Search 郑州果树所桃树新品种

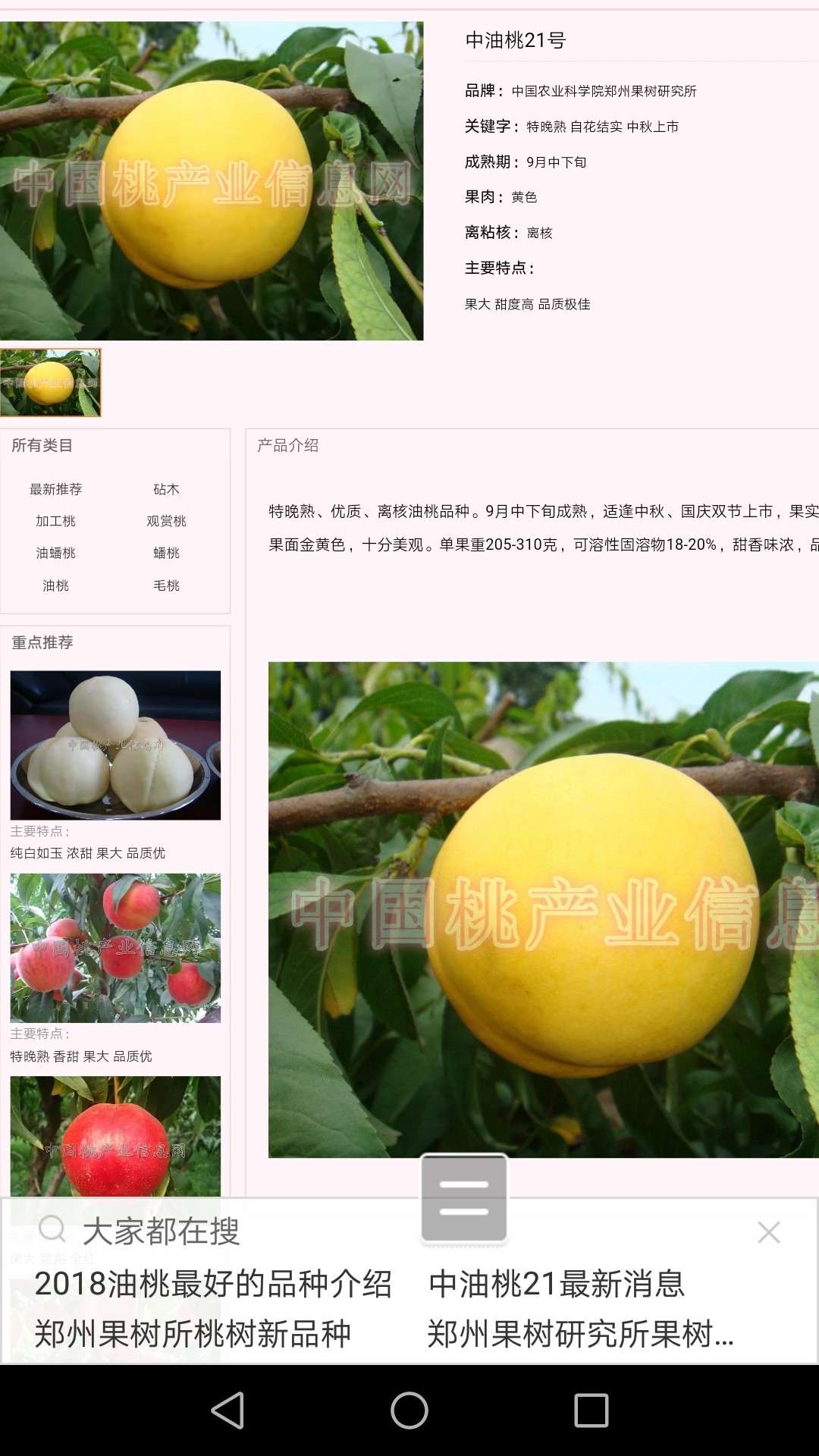[193, 1334]
